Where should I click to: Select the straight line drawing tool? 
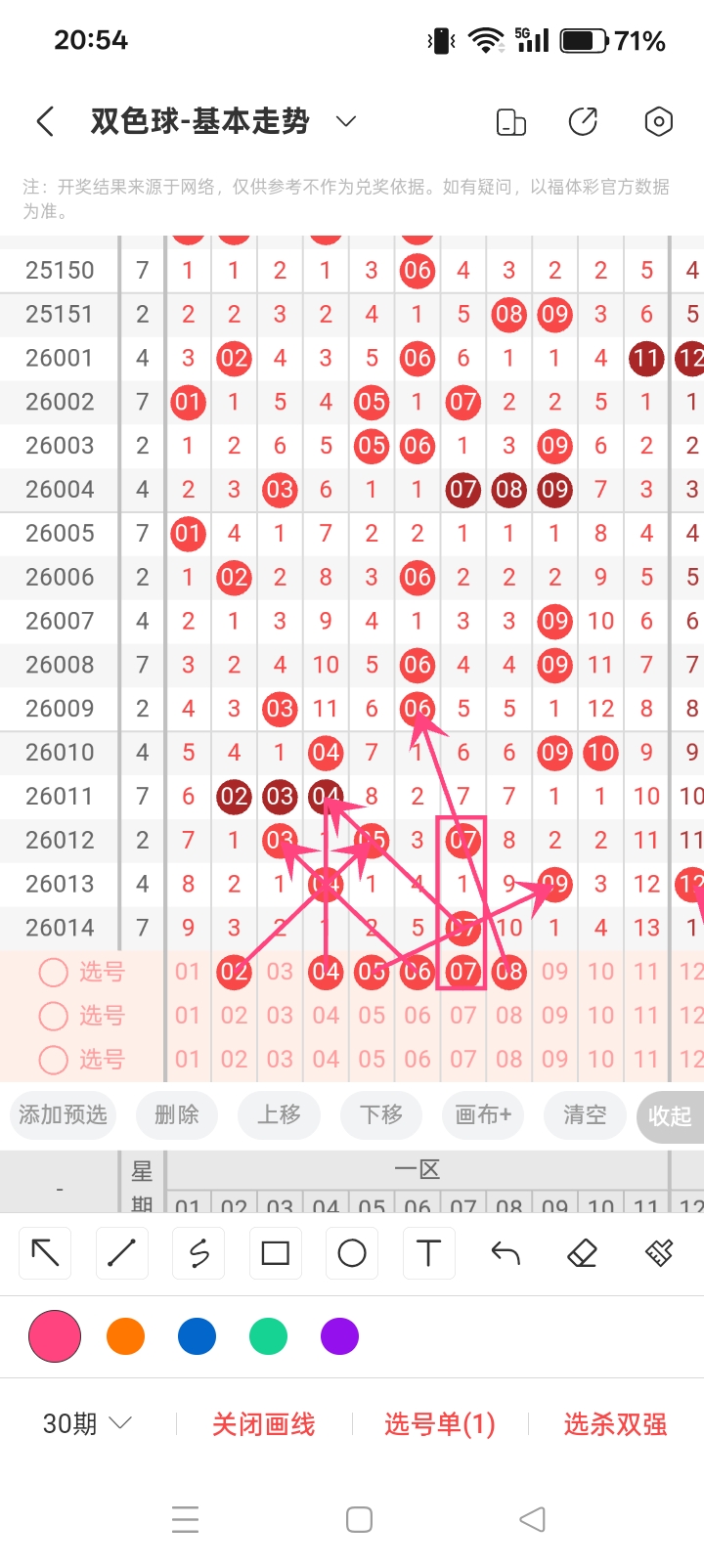121,1252
